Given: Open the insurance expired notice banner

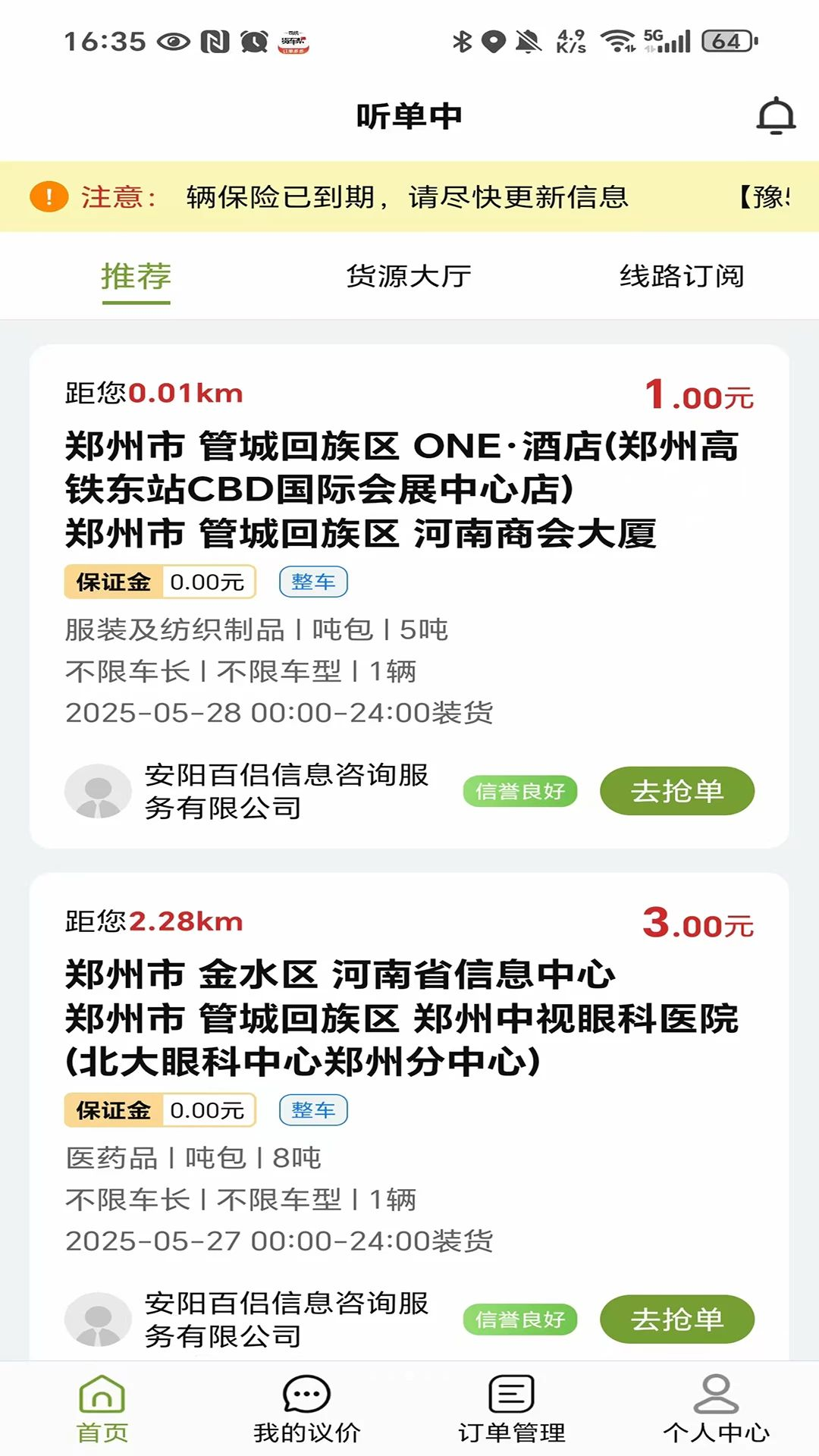Looking at the screenshot, I should coord(409,196).
